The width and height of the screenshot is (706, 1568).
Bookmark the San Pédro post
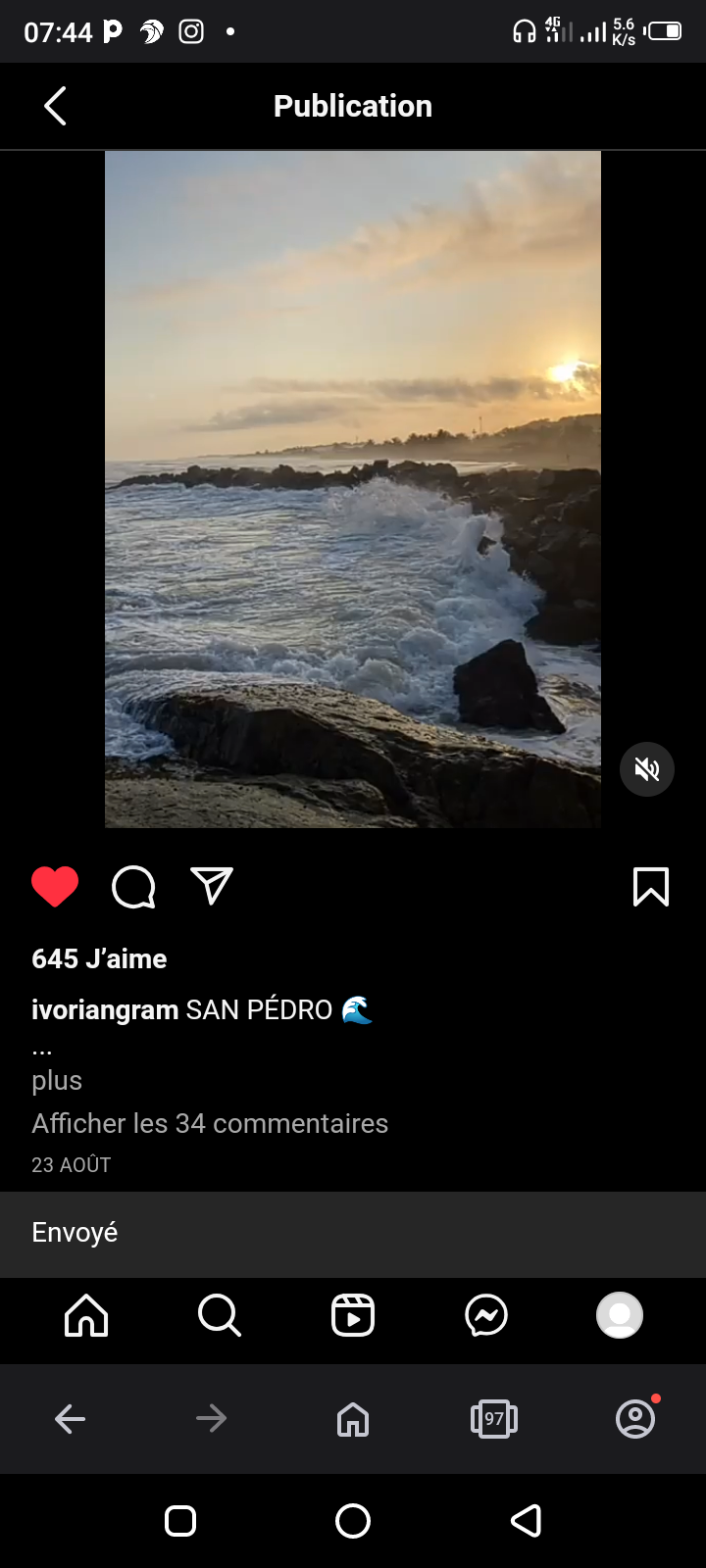pyautogui.click(x=651, y=887)
